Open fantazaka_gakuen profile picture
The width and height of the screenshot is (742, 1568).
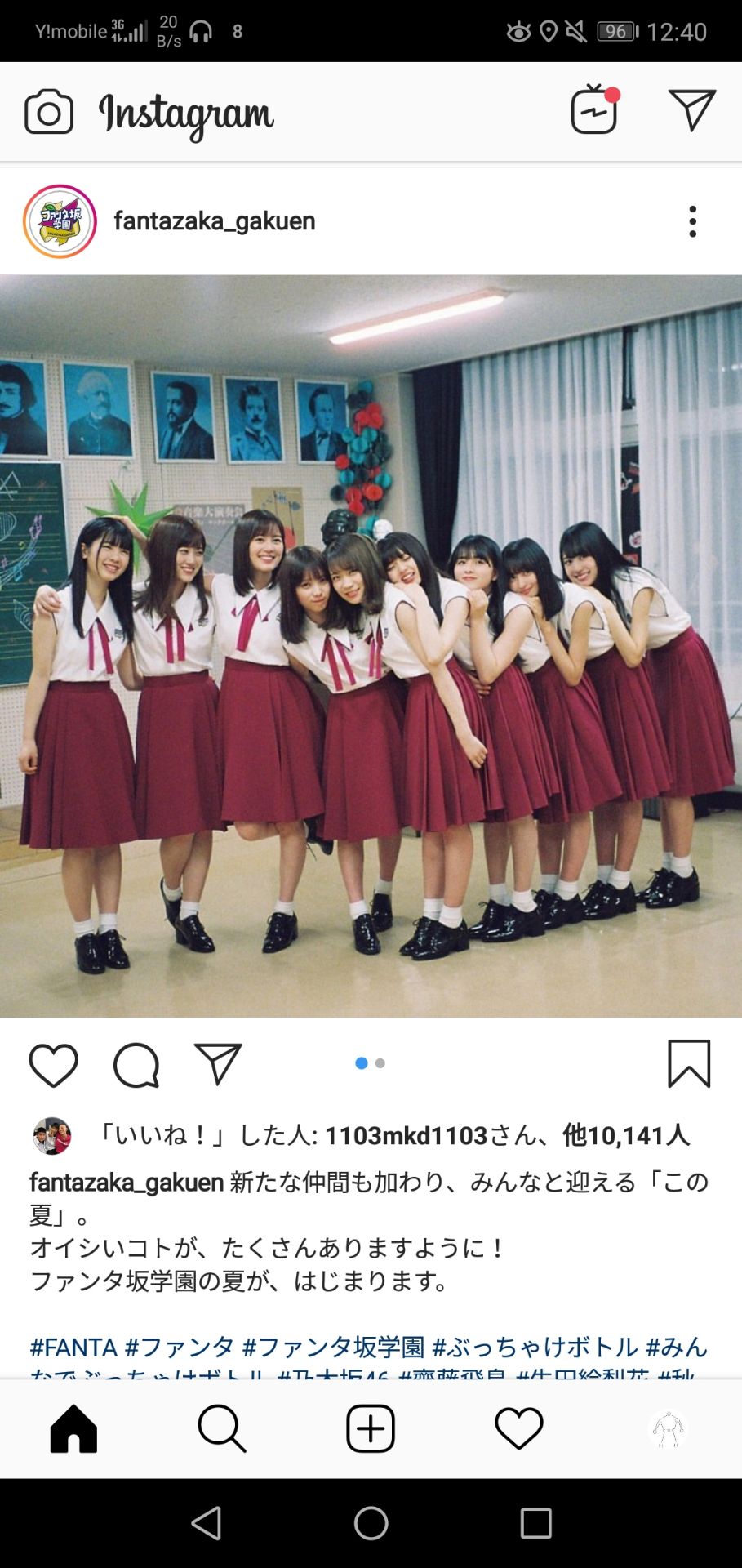click(x=60, y=221)
